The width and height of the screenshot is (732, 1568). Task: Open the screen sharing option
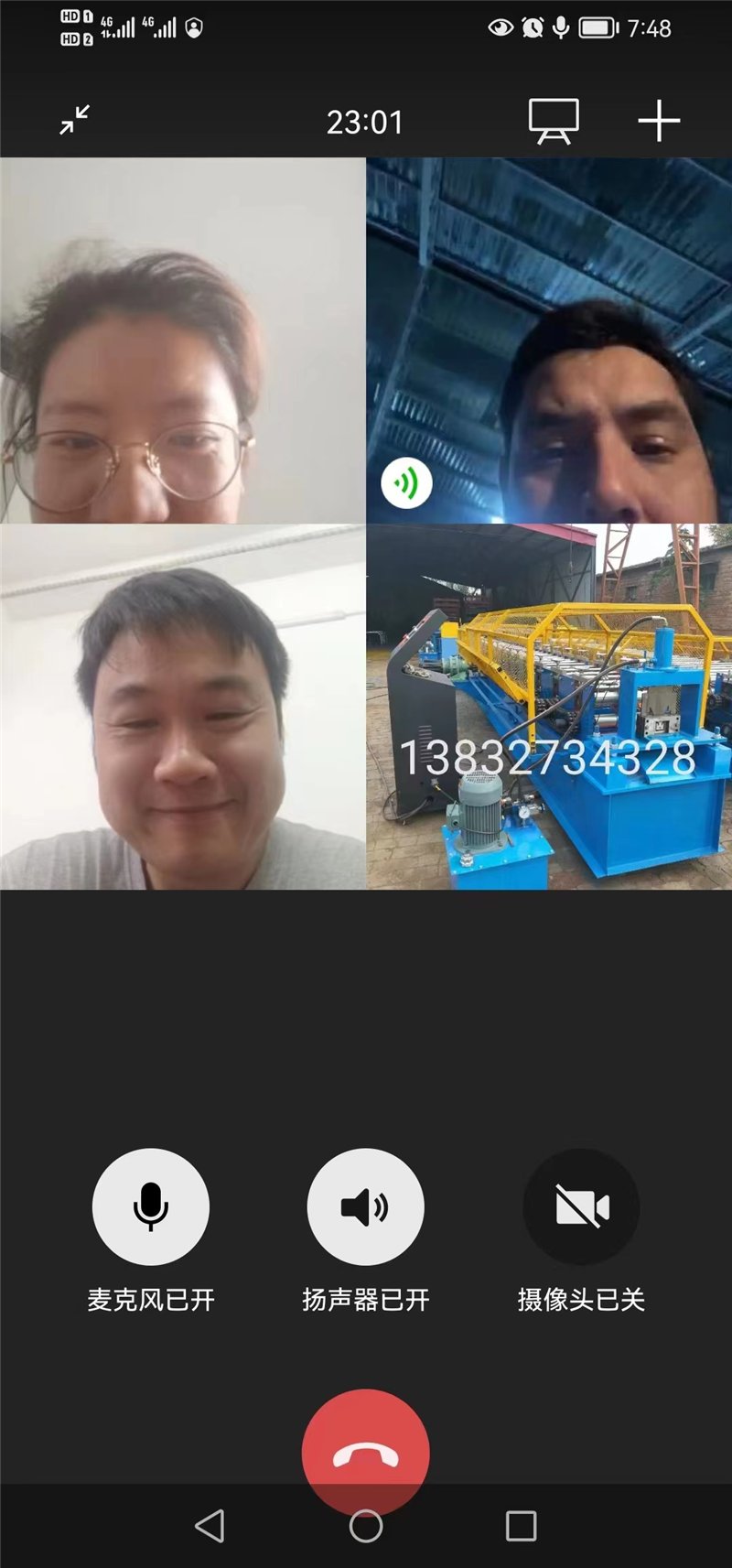pyautogui.click(x=554, y=121)
